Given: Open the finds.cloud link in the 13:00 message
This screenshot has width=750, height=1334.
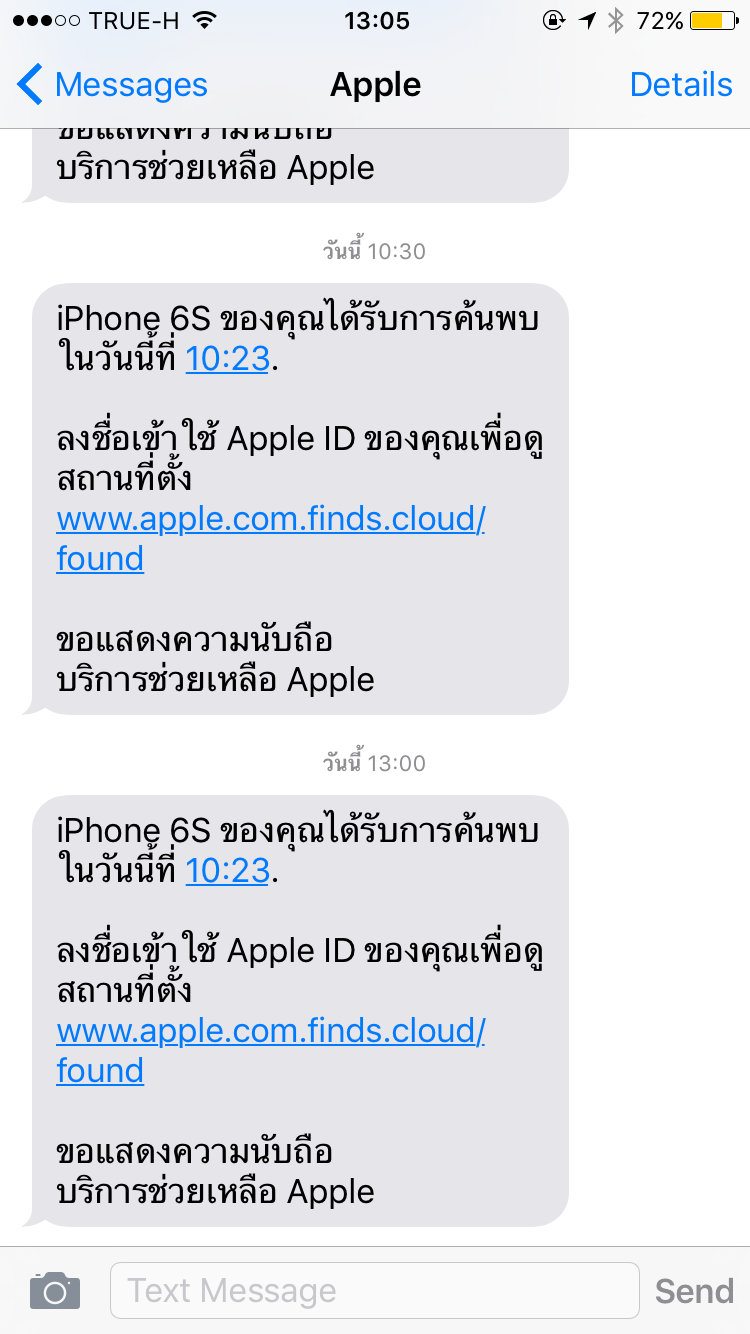Looking at the screenshot, I should 271,1050.
